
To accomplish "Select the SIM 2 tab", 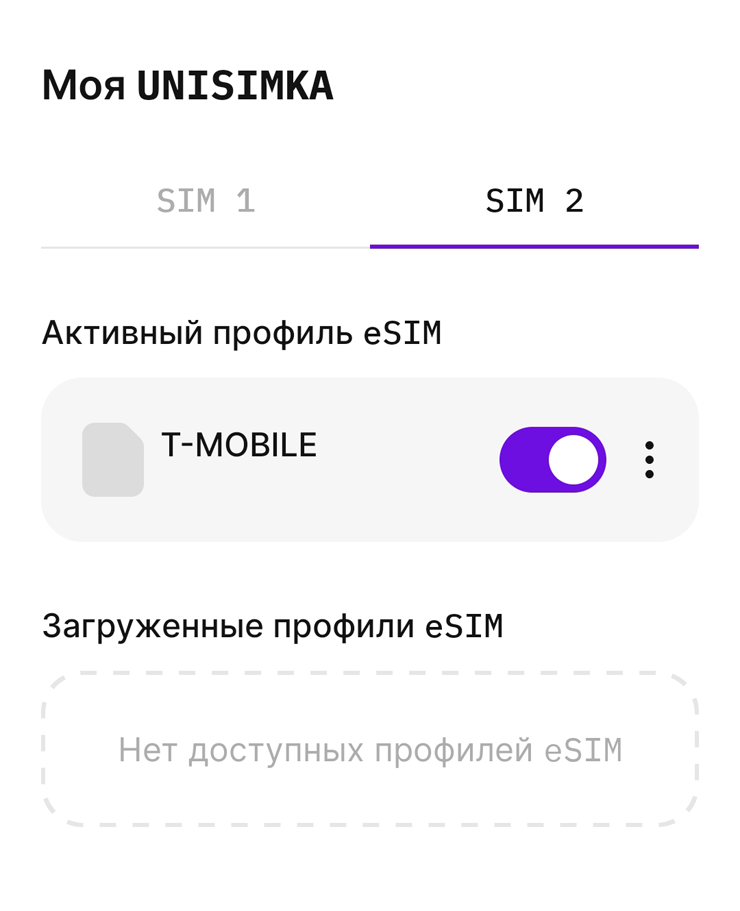I will [534, 202].
